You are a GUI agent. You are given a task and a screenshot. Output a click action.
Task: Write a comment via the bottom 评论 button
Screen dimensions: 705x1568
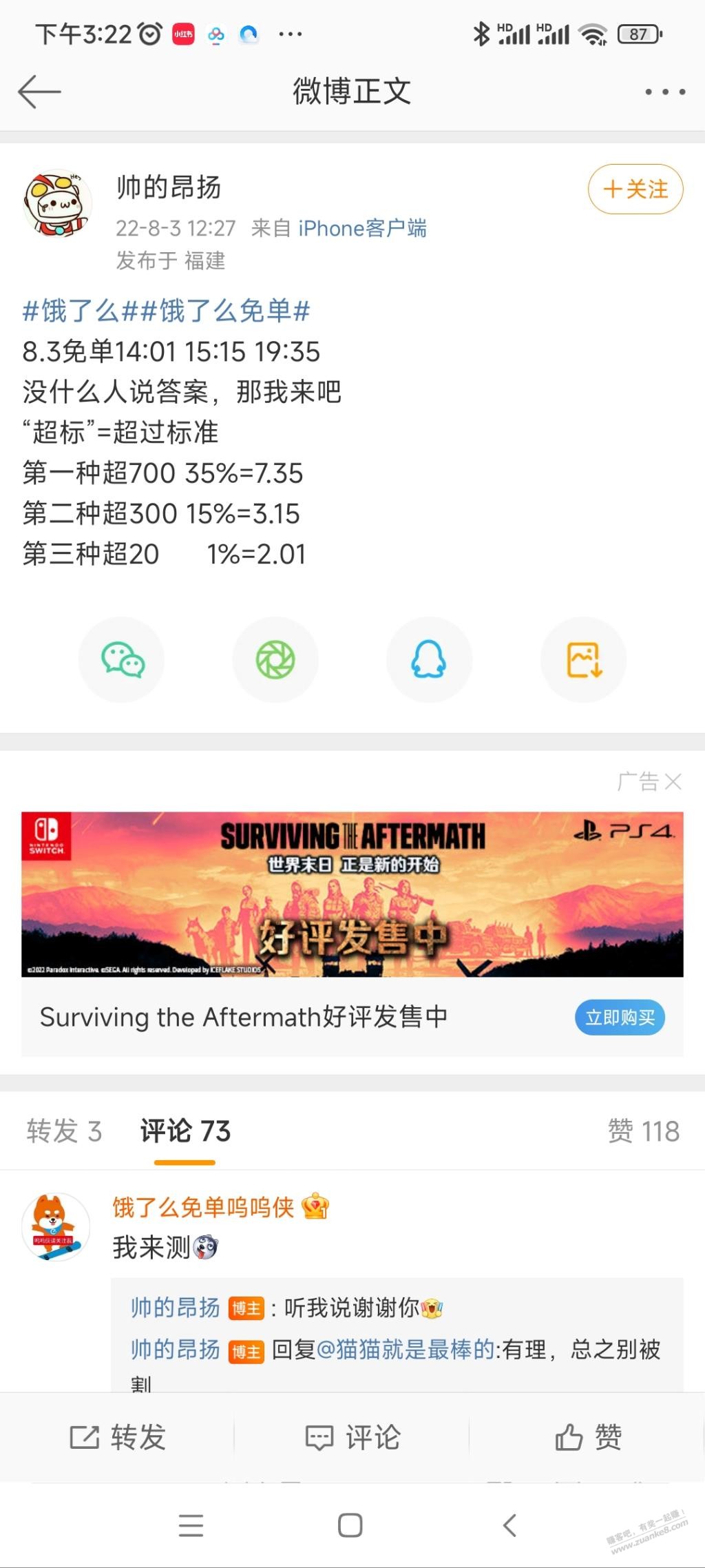click(x=352, y=1437)
